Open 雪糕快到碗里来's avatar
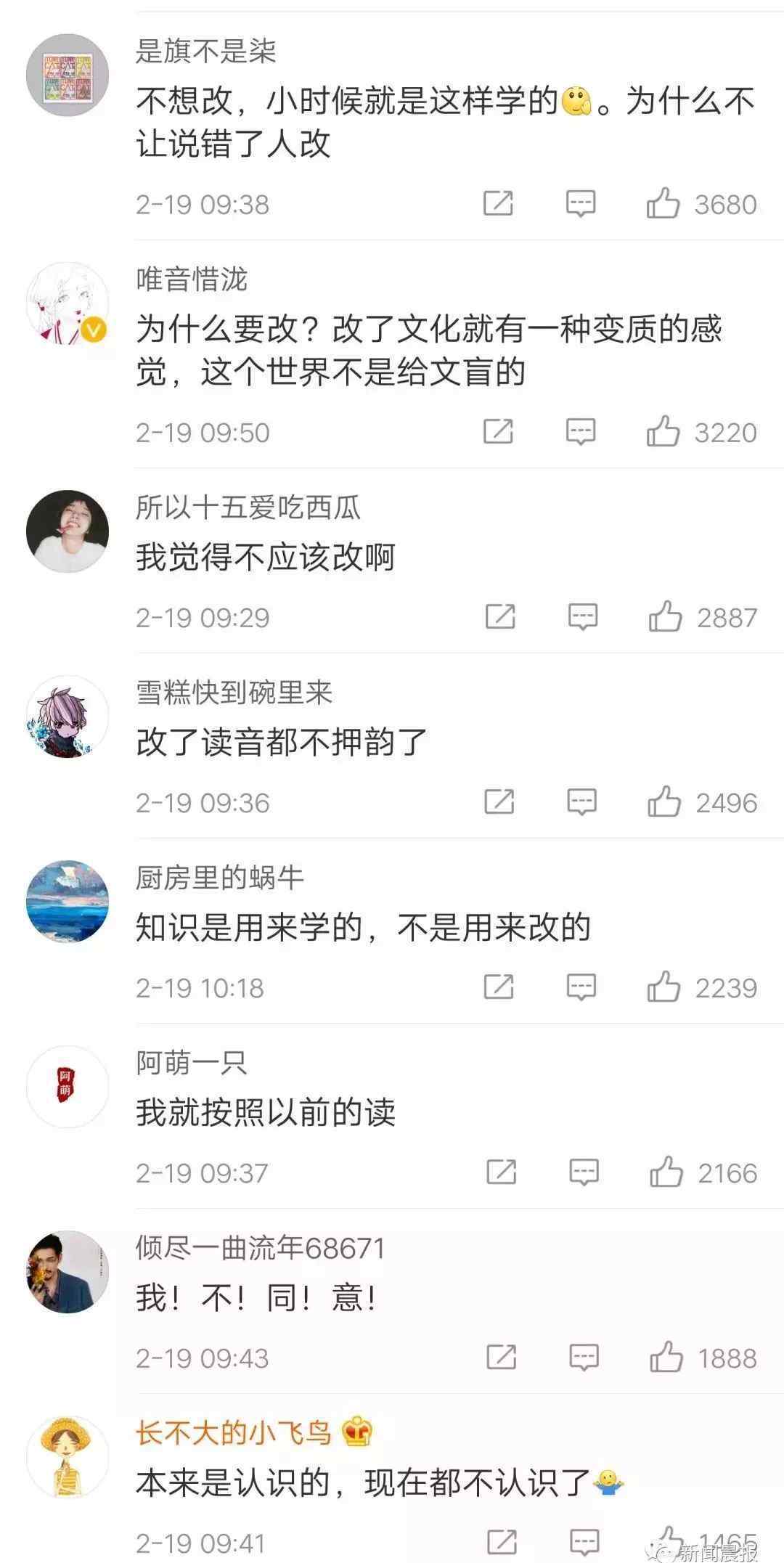Image resolution: width=784 pixels, height=1563 pixels. [x=68, y=716]
